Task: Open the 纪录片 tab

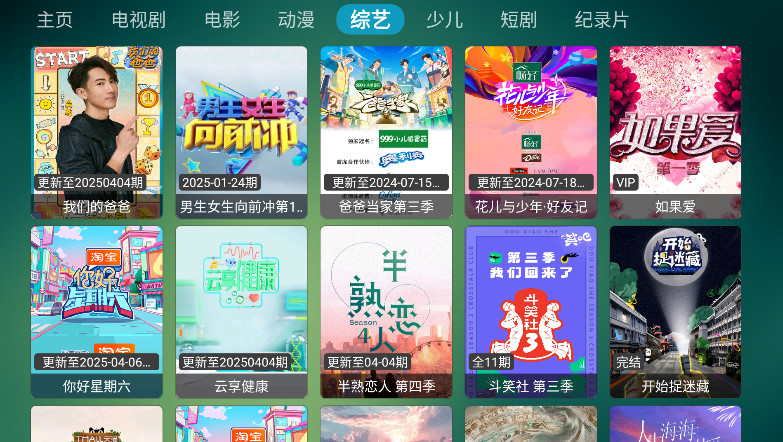Action: (x=602, y=20)
